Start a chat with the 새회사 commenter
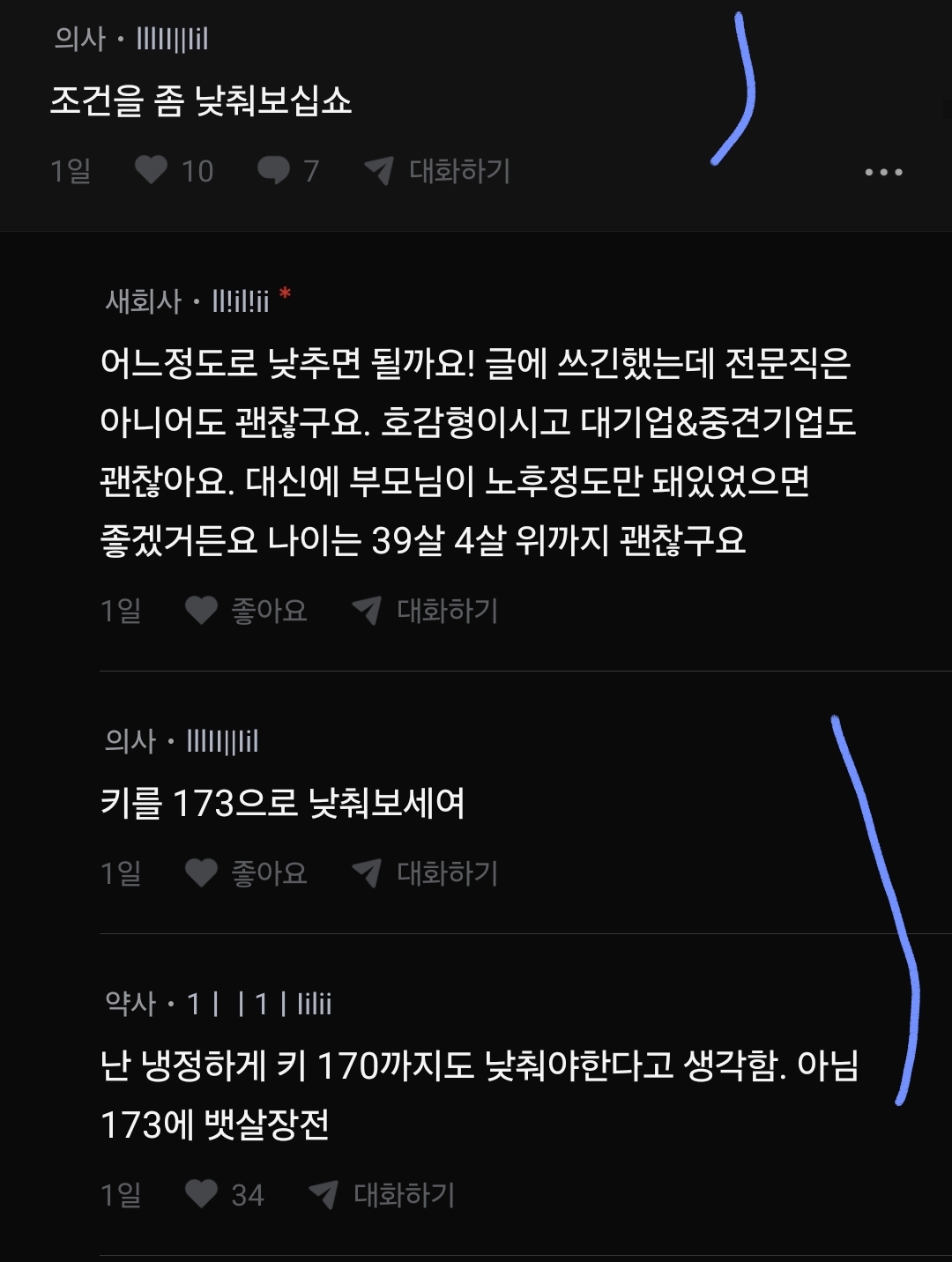 (427, 610)
